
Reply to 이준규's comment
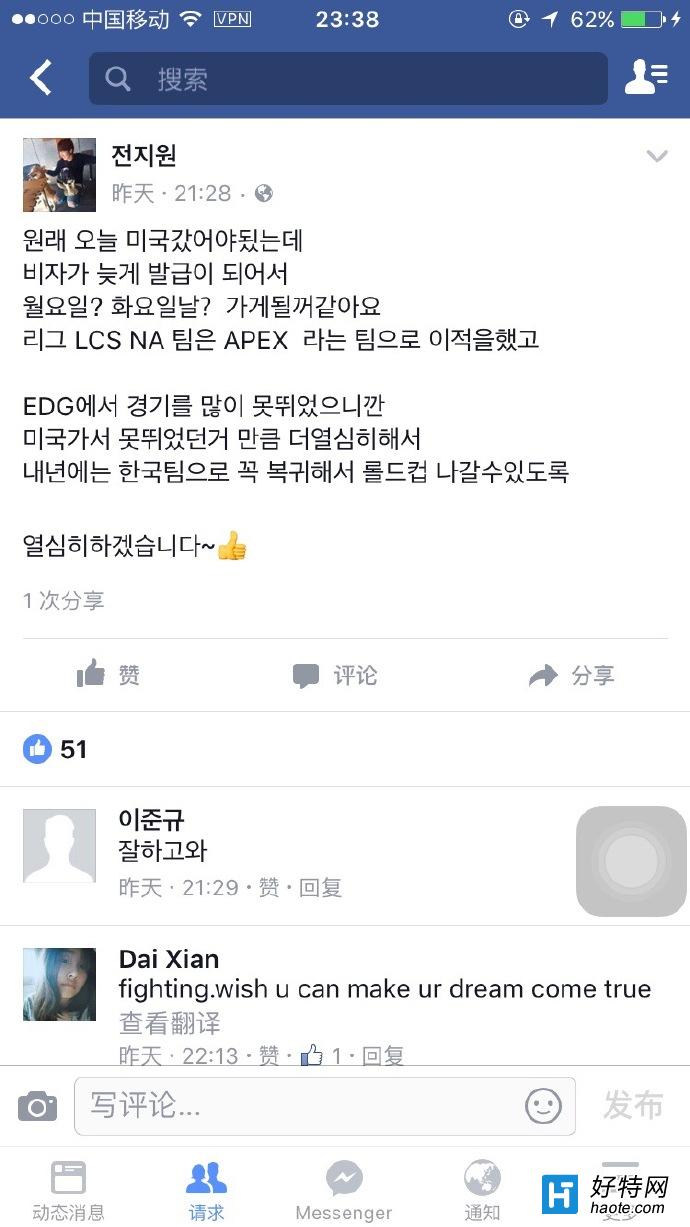(x=321, y=887)
